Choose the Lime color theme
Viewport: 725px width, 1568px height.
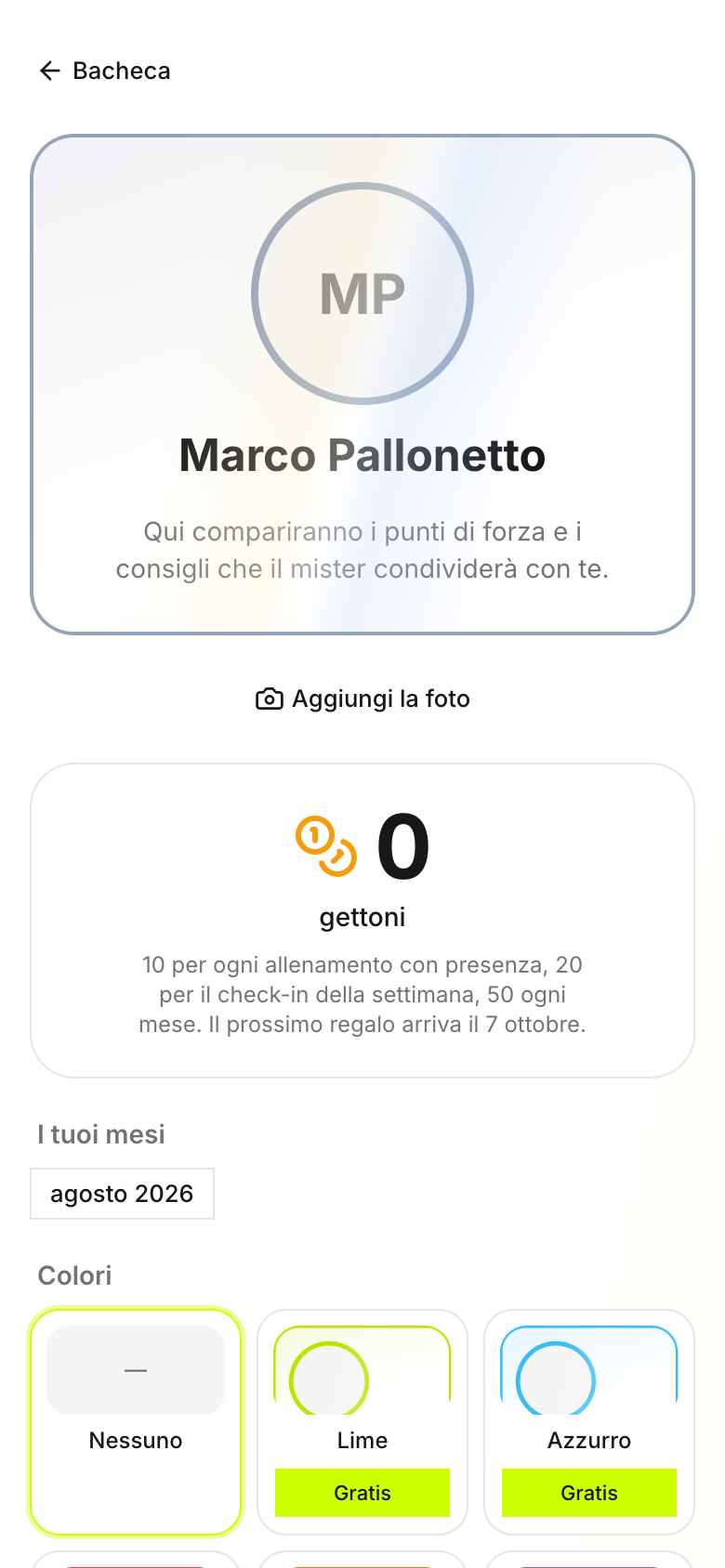[x=362, y=1422]
